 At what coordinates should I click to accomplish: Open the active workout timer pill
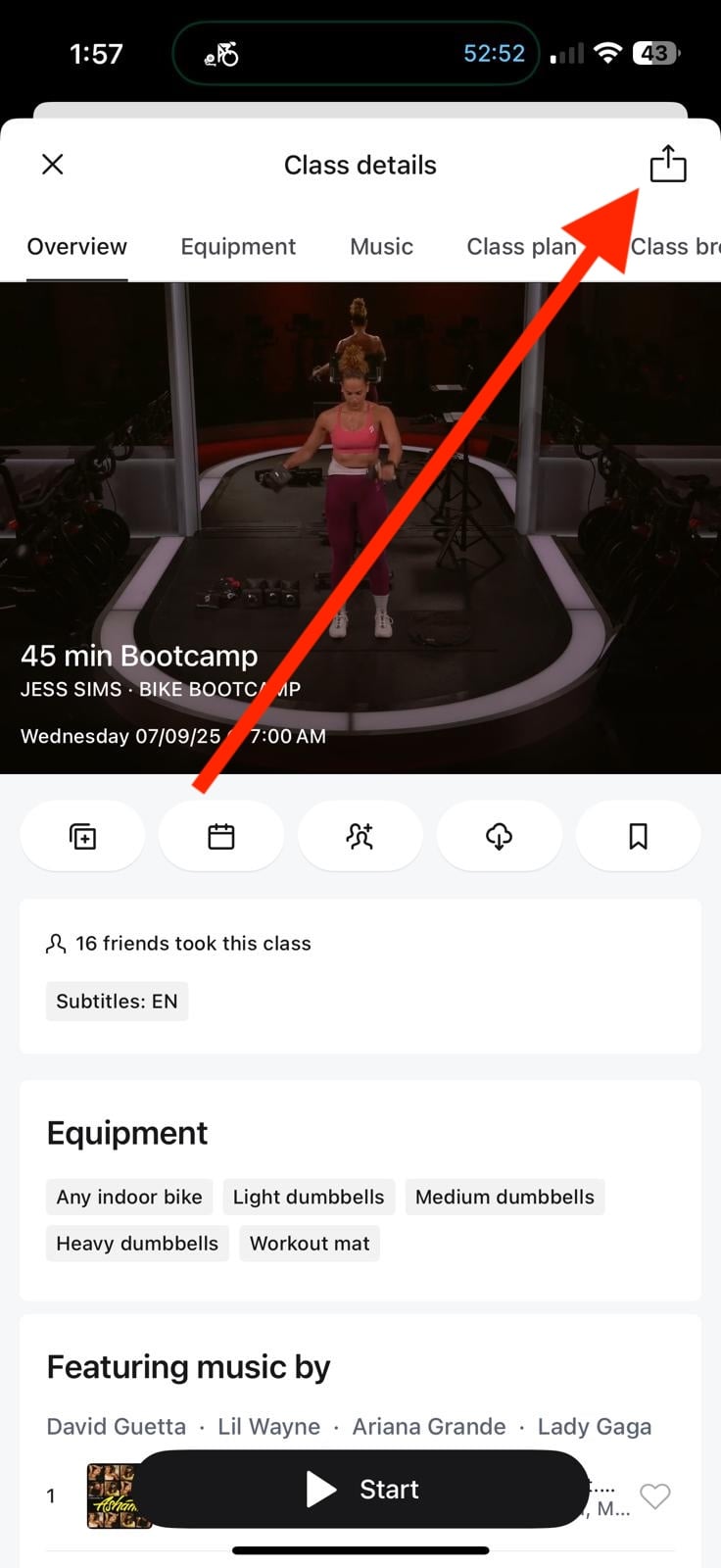tap(356, 54)
